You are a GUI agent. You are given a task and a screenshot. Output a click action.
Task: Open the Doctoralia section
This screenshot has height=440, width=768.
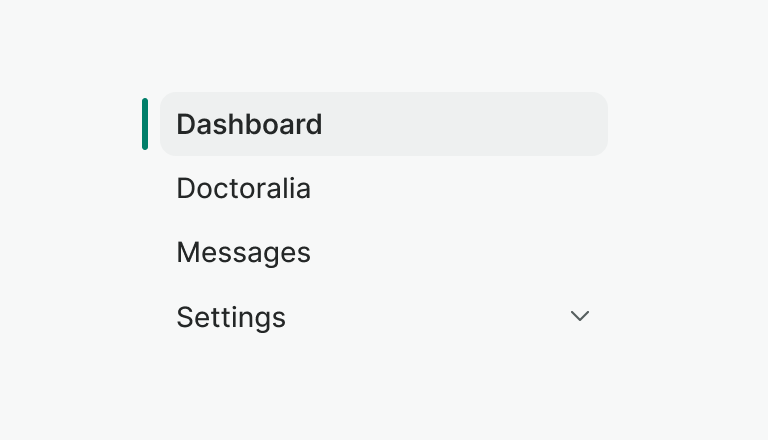(x=243, y=188)
